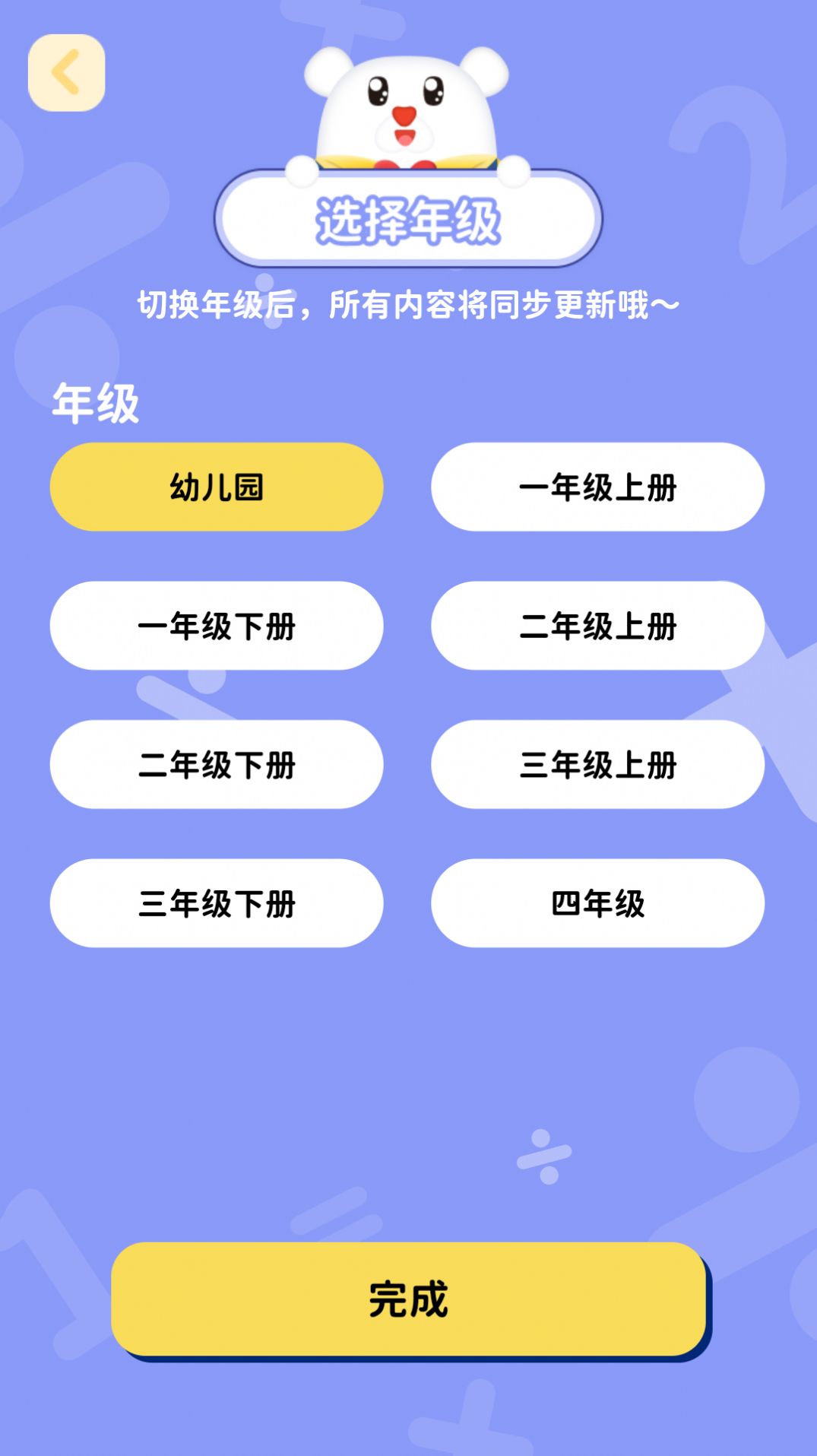Tap the bear's bow tie graphic

[x=407, y=161]
